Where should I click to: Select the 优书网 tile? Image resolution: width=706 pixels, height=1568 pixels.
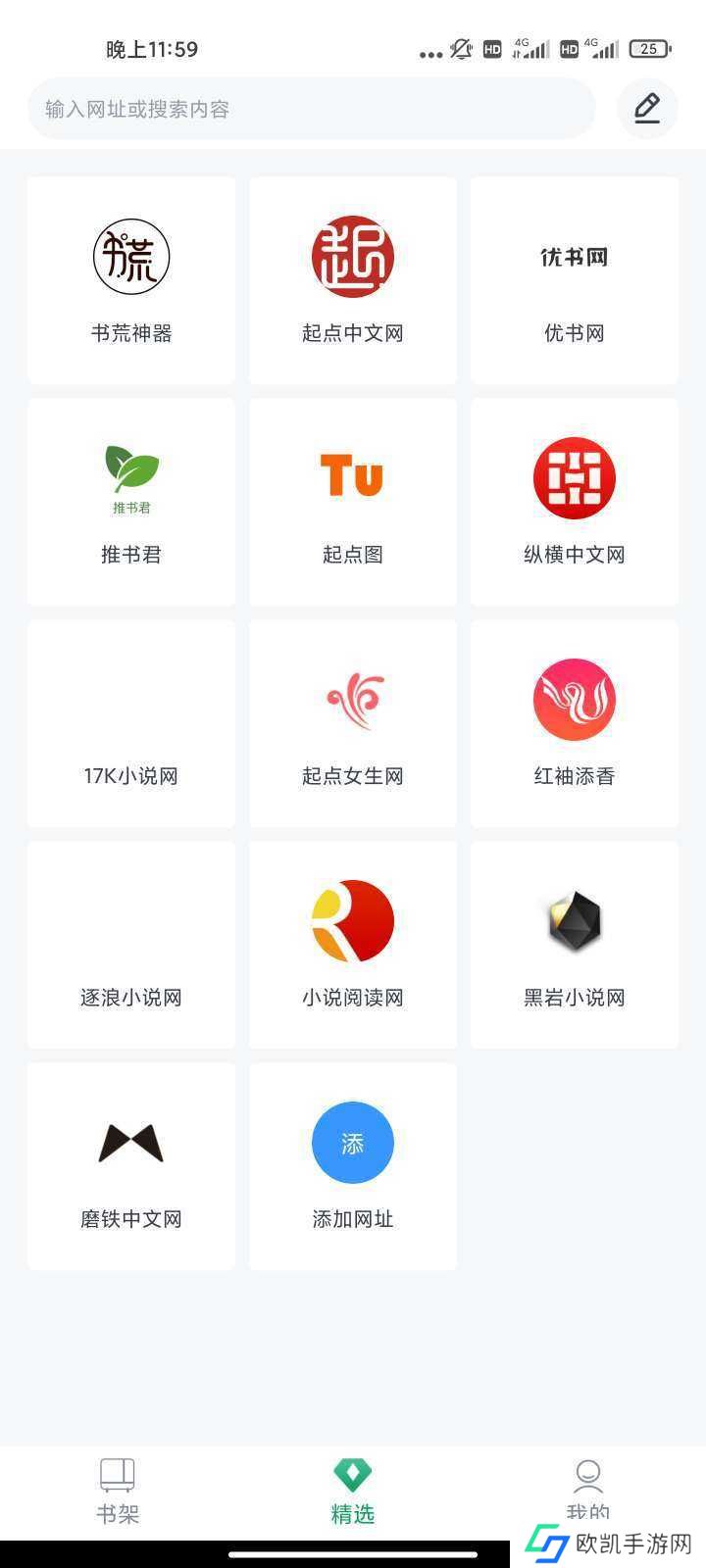point(575,280)
